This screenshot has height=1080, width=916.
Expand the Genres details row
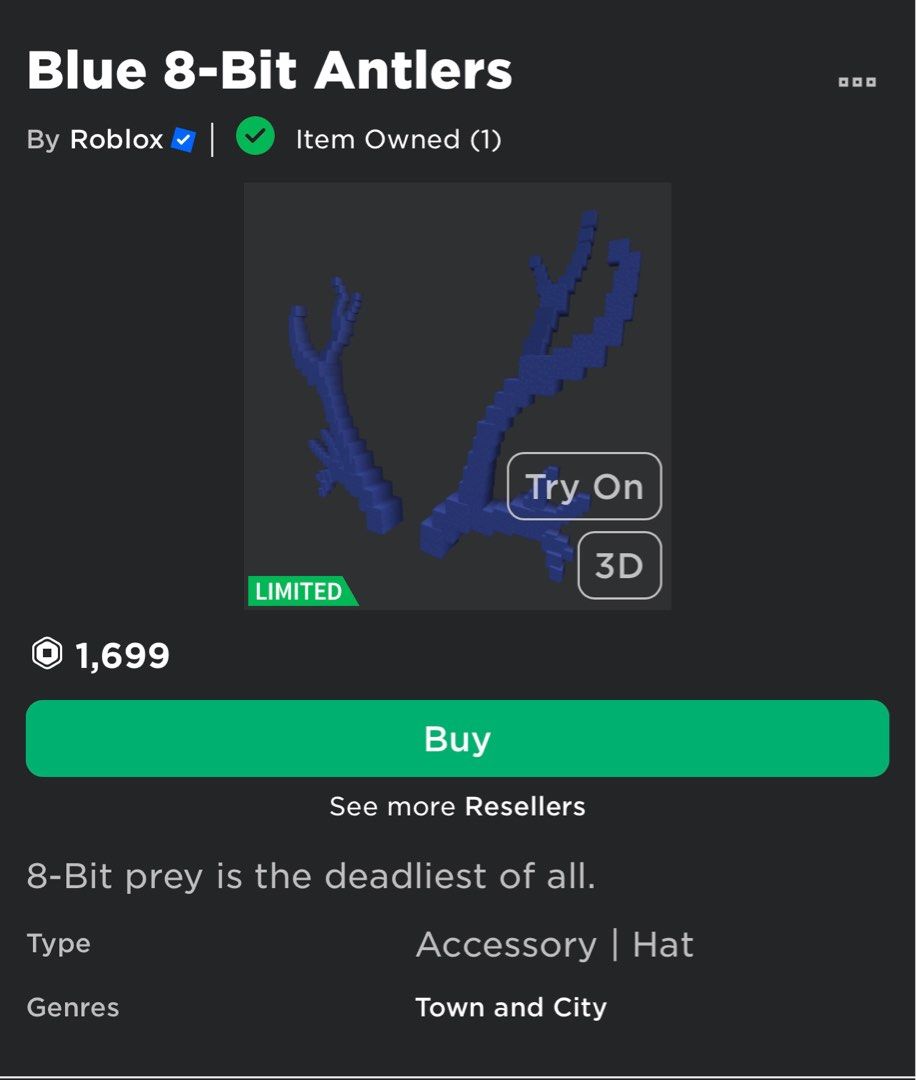tap(71, 1008)
